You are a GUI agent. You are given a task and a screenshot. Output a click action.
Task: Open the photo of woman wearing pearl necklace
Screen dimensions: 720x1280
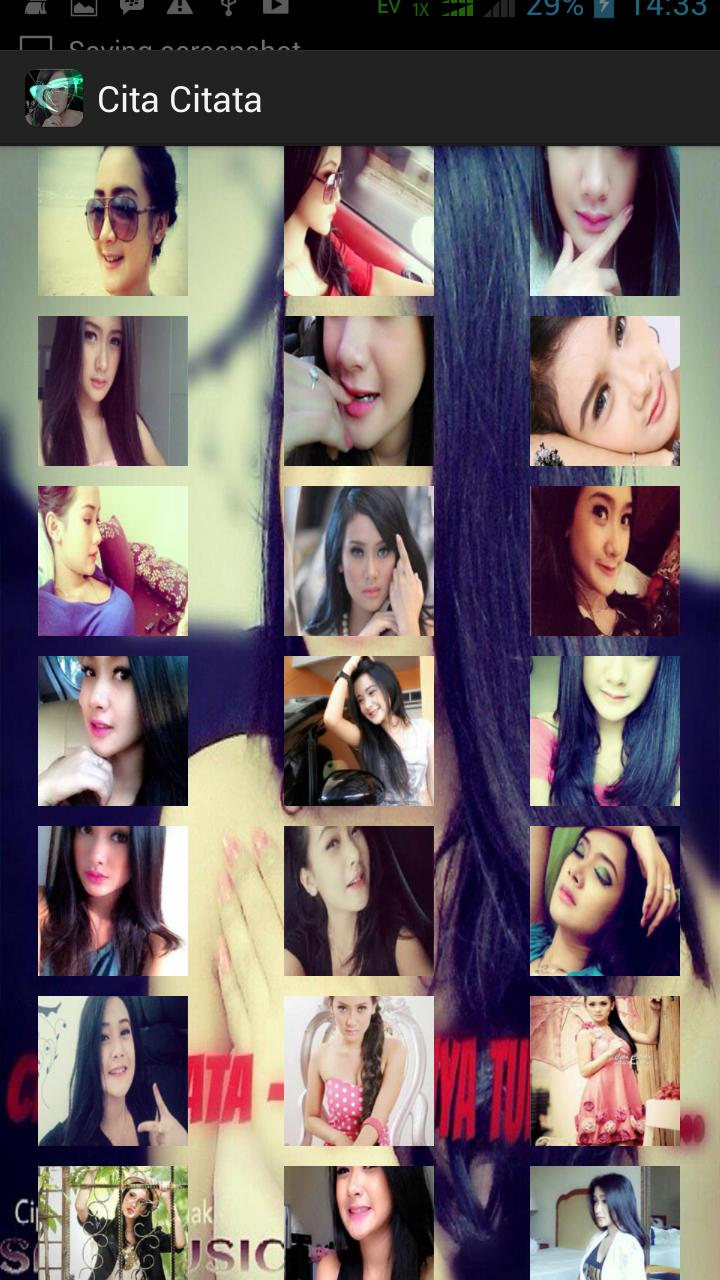(x=358, y=561)
